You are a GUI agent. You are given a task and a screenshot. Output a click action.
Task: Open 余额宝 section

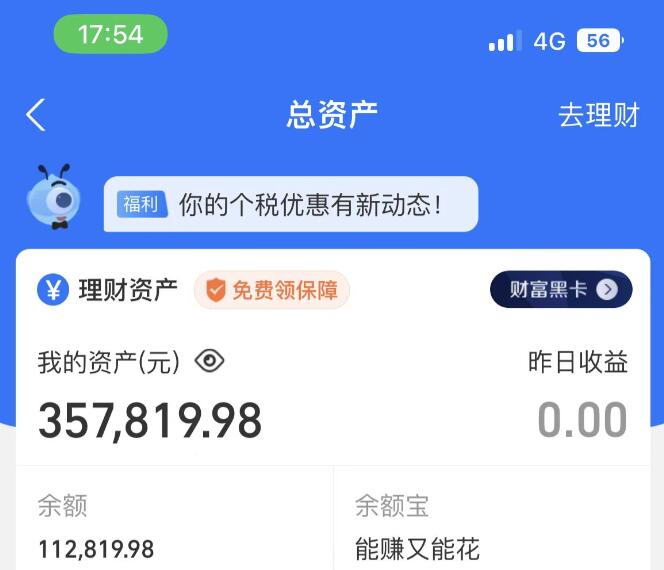pos(417,527)
